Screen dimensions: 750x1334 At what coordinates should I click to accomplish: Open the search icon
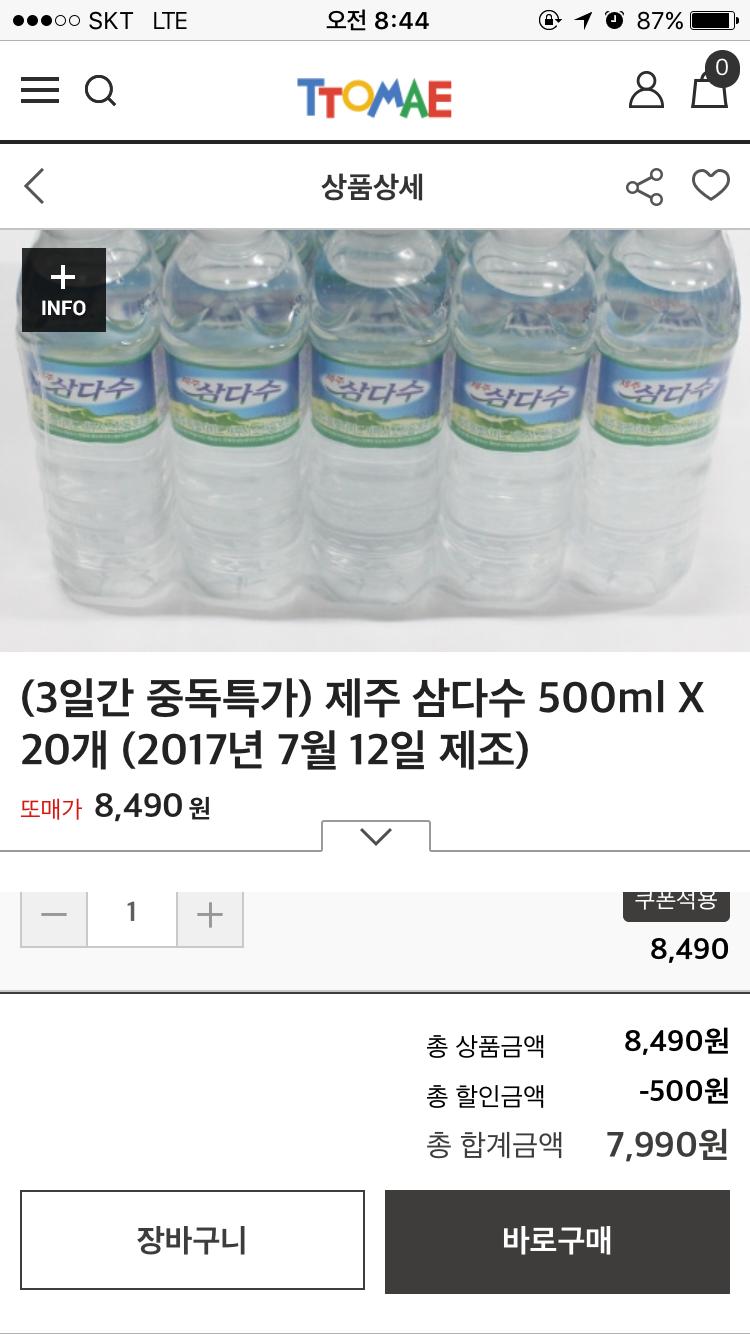click(100, 91)
